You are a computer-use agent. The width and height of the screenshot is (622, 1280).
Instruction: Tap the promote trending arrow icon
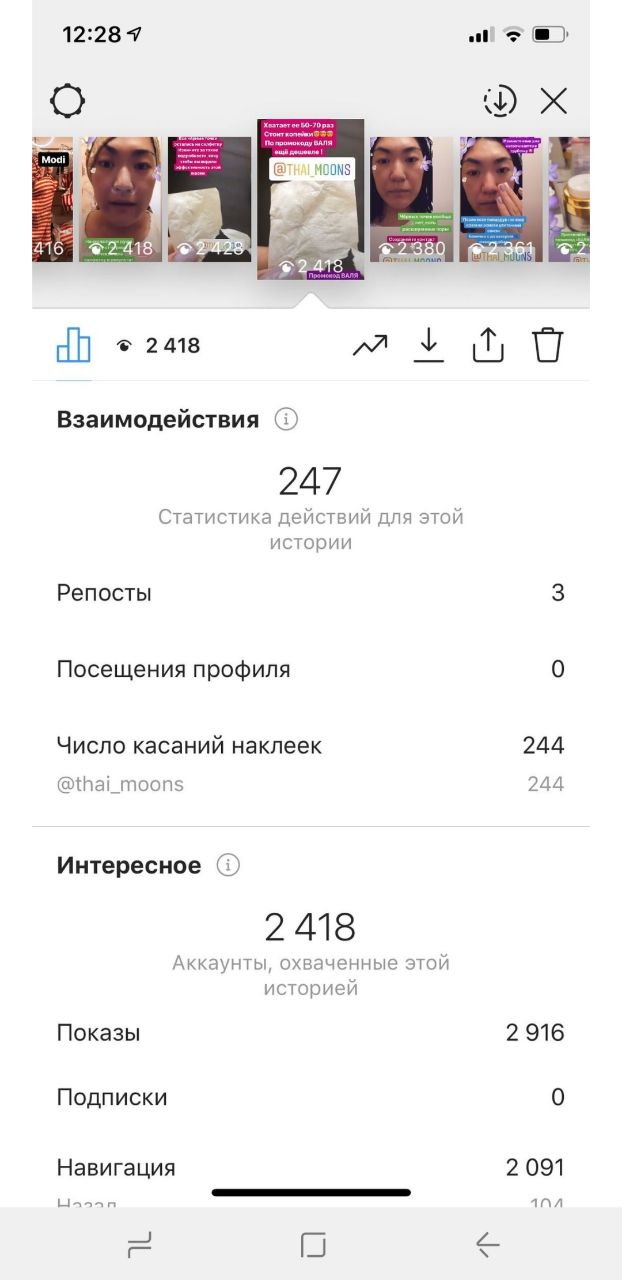coord(370,346)
